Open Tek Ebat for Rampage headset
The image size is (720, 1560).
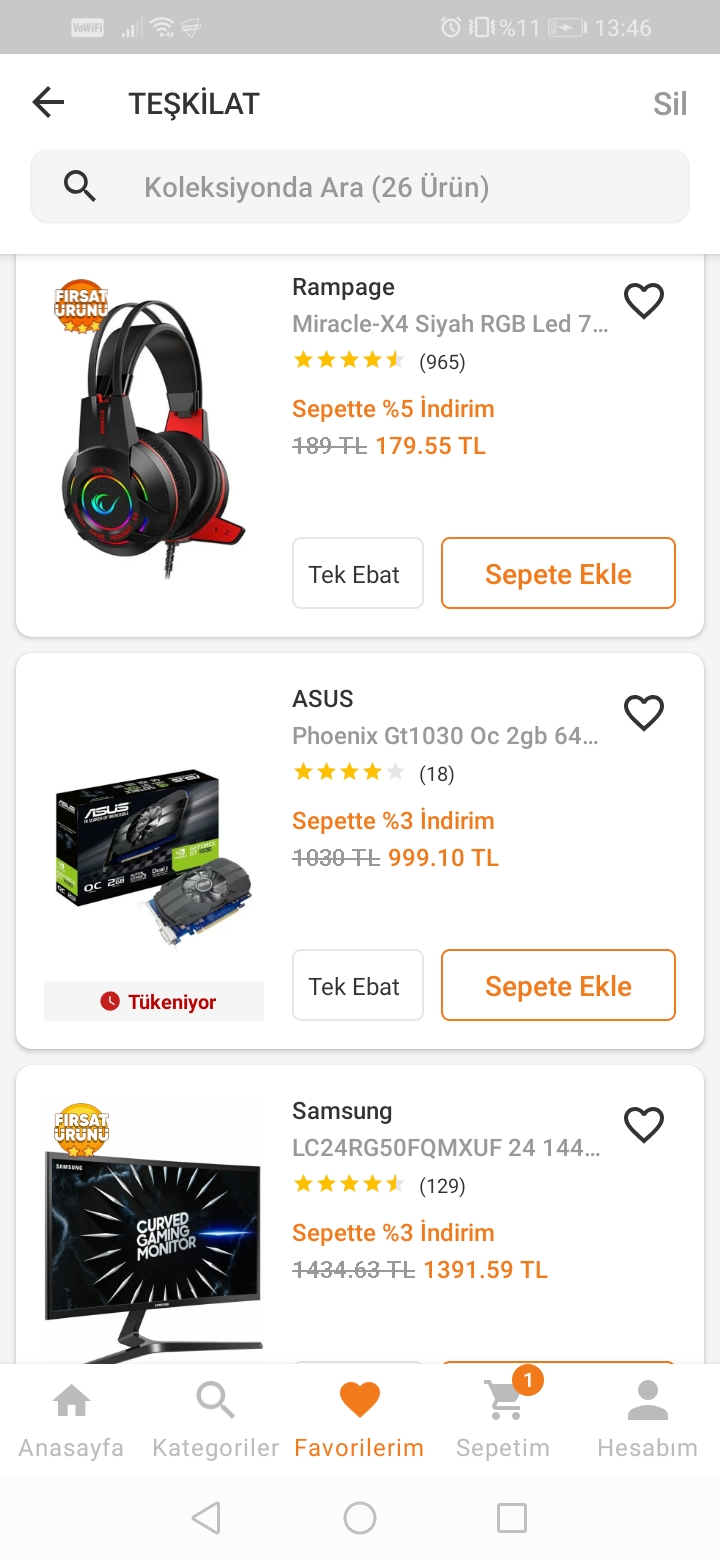pyautogui.click(x=357, y=574)
